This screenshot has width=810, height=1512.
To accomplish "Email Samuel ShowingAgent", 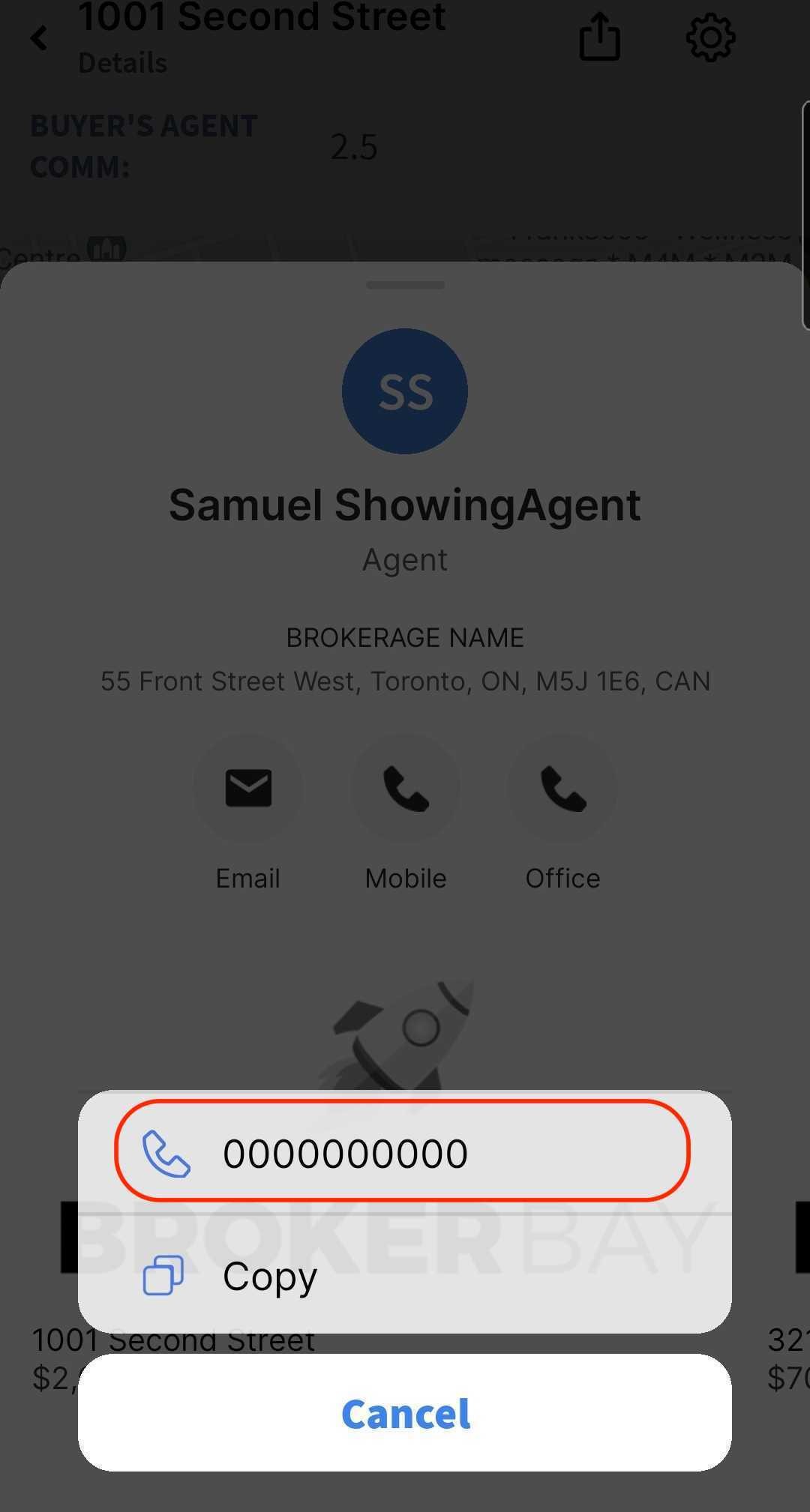I will (x=248, y=788).
